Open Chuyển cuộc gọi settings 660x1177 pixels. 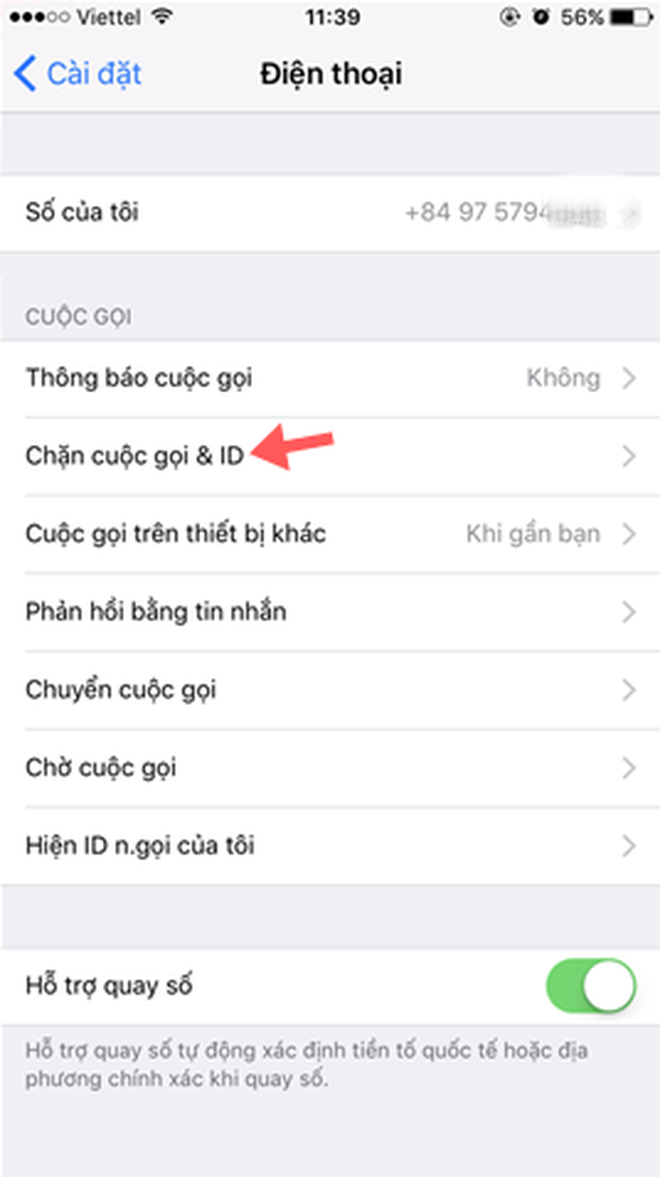click(330, 690)
